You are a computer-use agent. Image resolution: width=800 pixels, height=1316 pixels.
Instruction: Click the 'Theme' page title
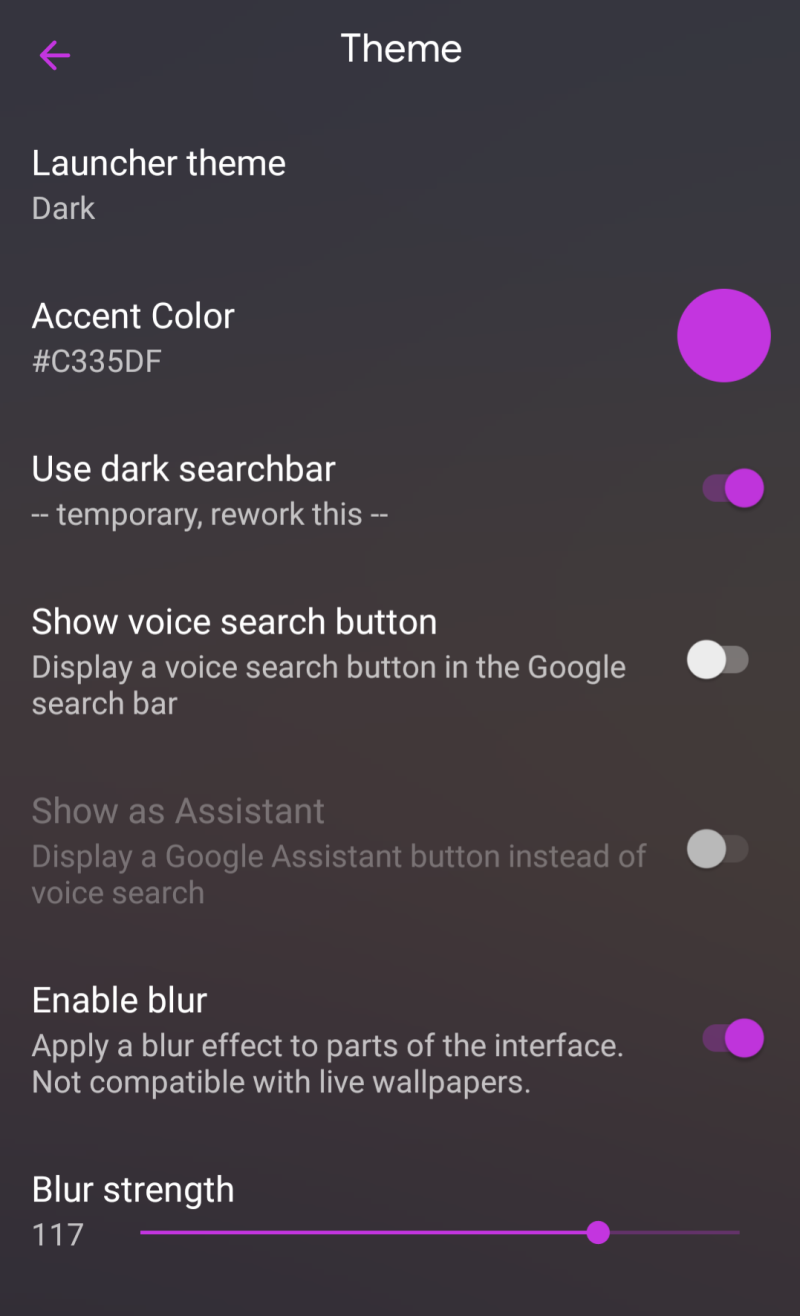(x=401, y=48)
